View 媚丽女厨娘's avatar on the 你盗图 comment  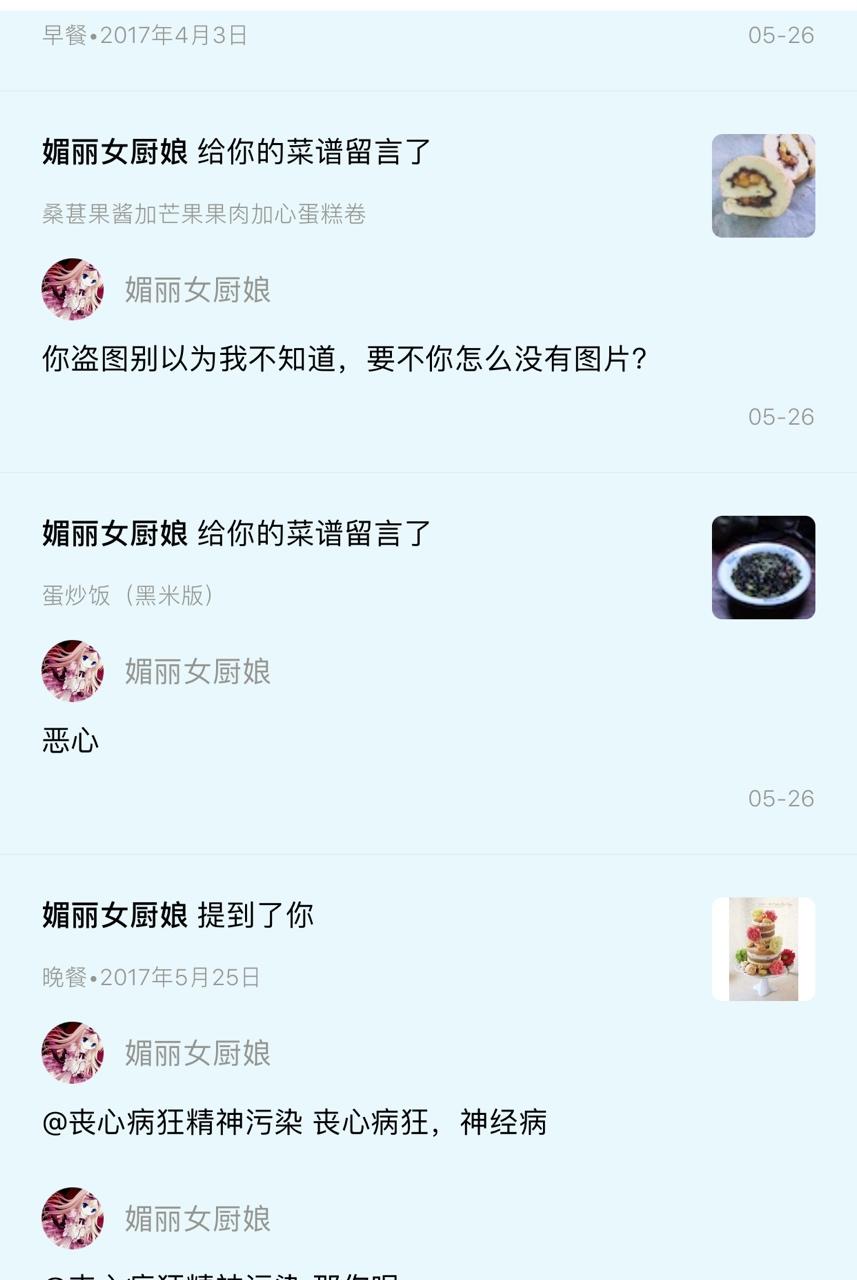(x=72, y=290)
